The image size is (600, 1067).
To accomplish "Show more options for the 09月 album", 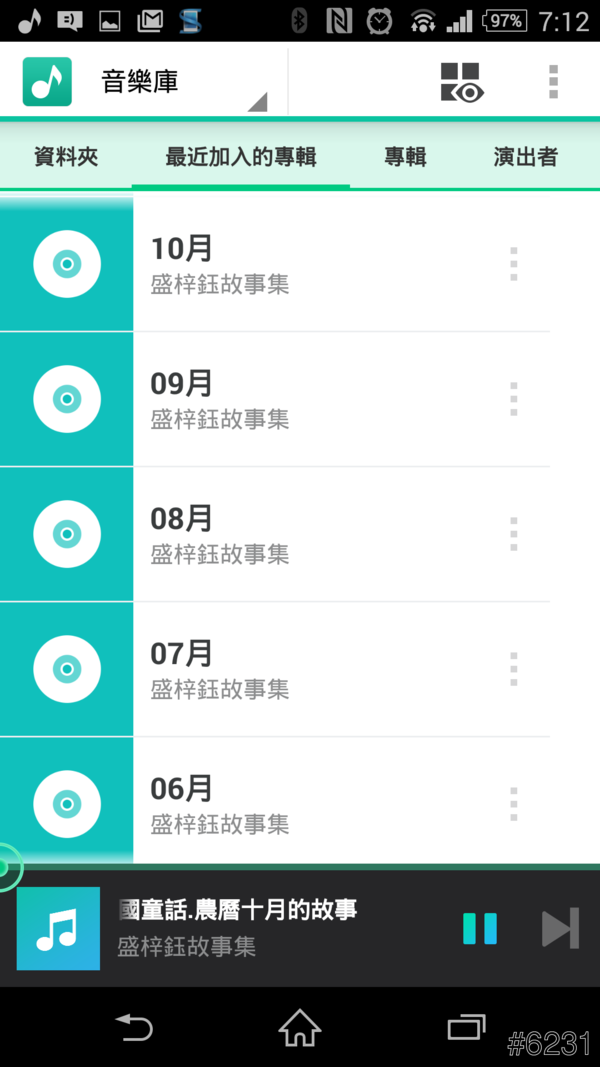I will [514, 399].
